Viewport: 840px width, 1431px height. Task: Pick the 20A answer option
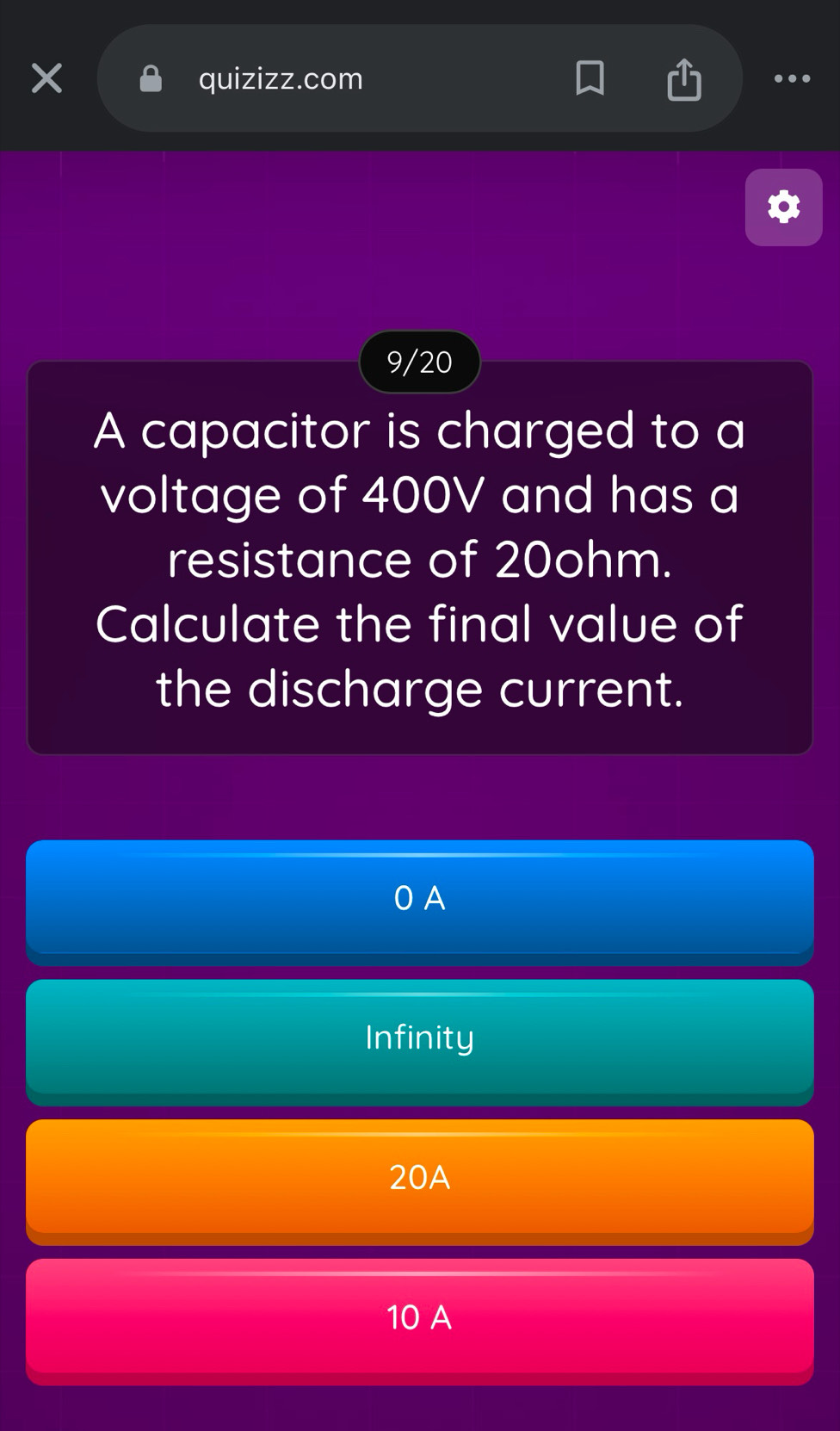pos(420,1178)
